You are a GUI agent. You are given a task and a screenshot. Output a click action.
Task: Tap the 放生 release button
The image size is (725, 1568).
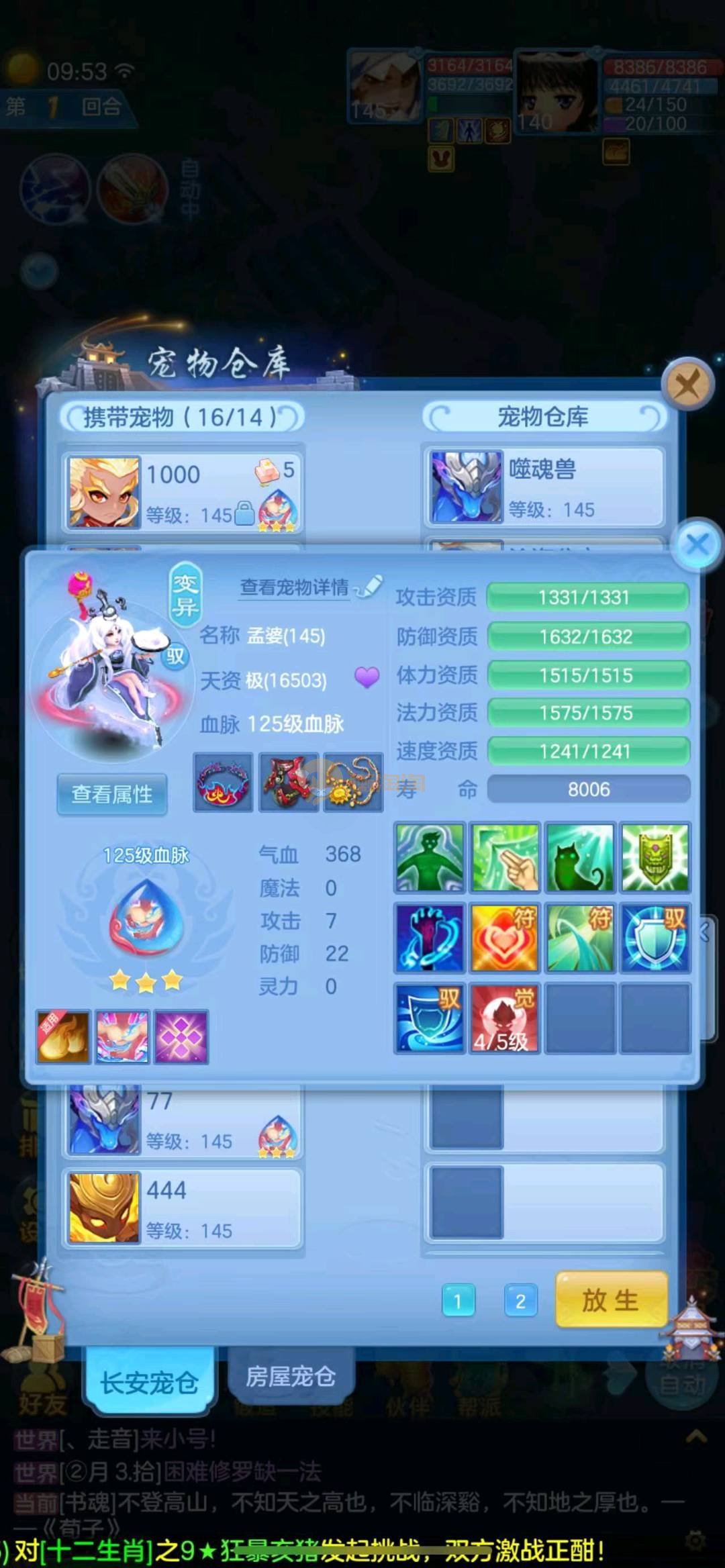coord(611,1300)
